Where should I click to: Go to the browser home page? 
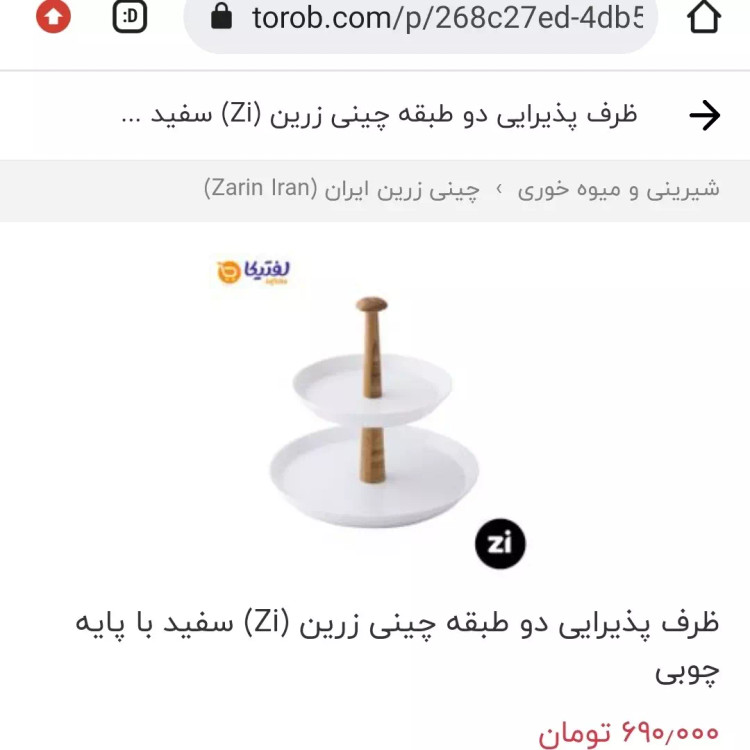point(704,17)
